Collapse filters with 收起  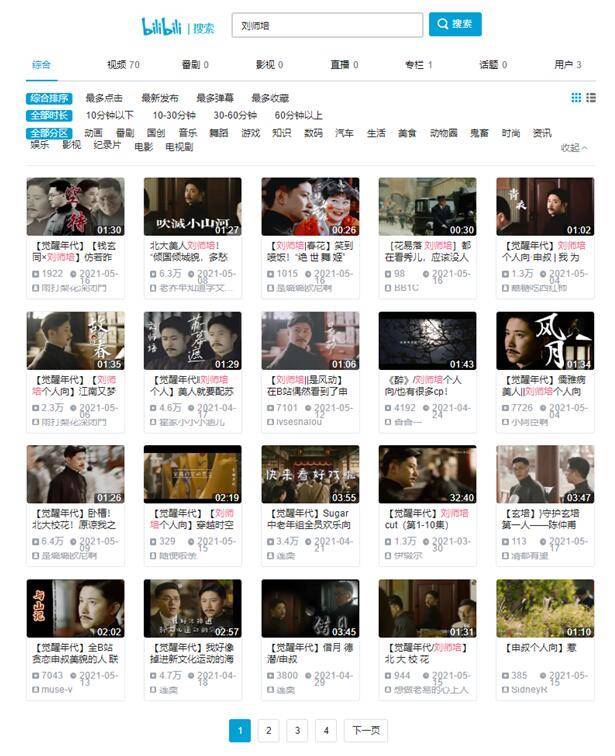[574, 147]
